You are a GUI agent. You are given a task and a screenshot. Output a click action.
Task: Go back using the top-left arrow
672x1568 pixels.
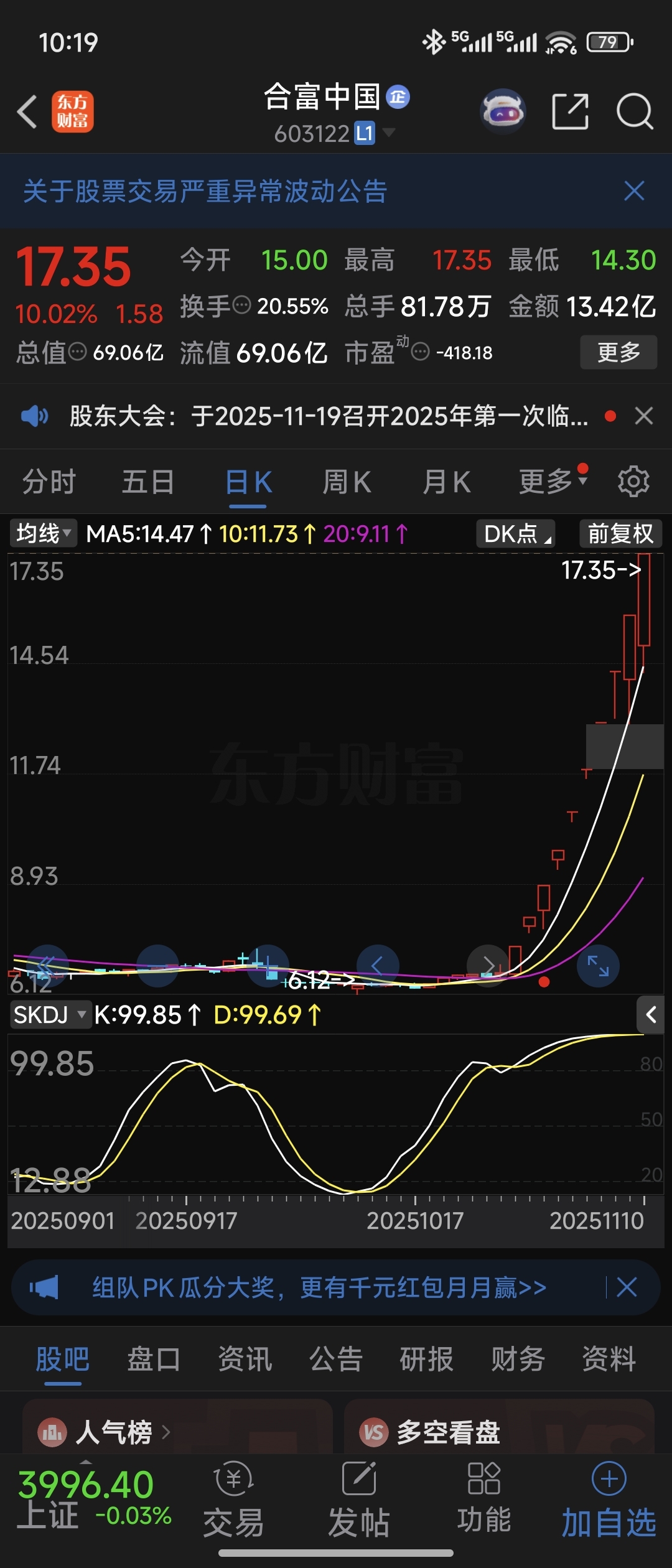(x=27, y=112)
